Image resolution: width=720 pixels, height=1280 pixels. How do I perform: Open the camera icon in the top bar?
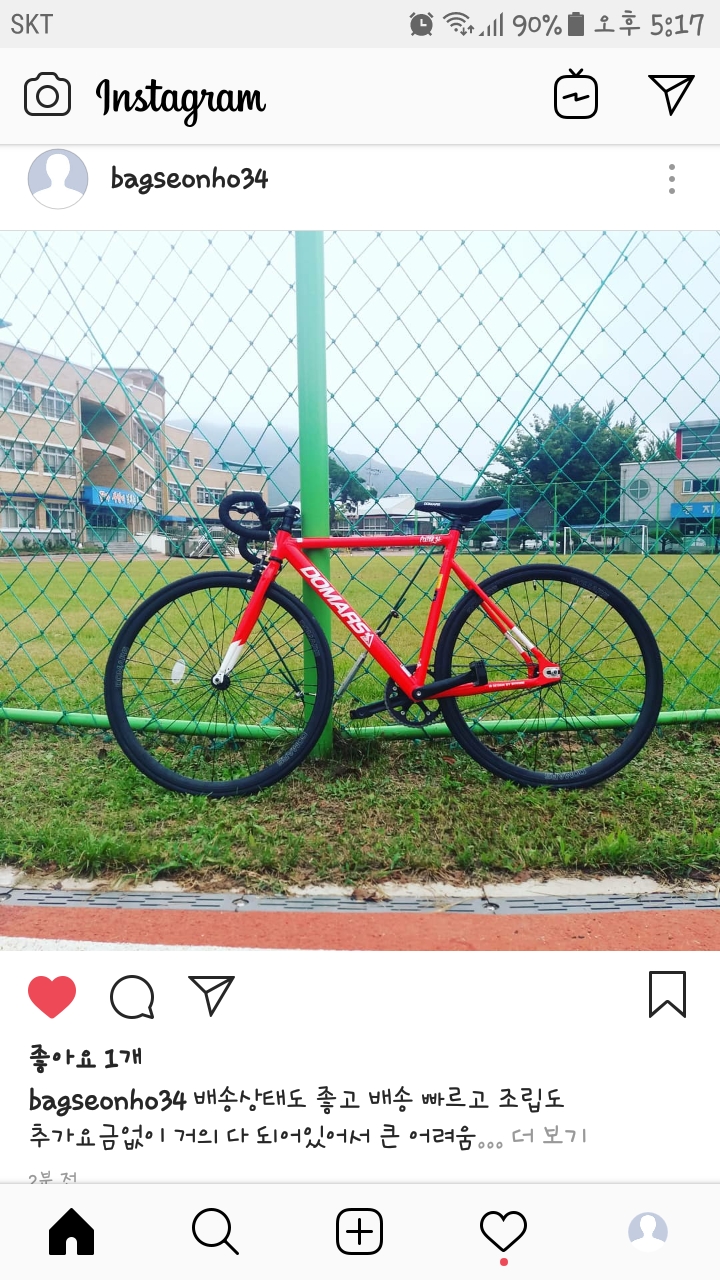click(47, 96)
